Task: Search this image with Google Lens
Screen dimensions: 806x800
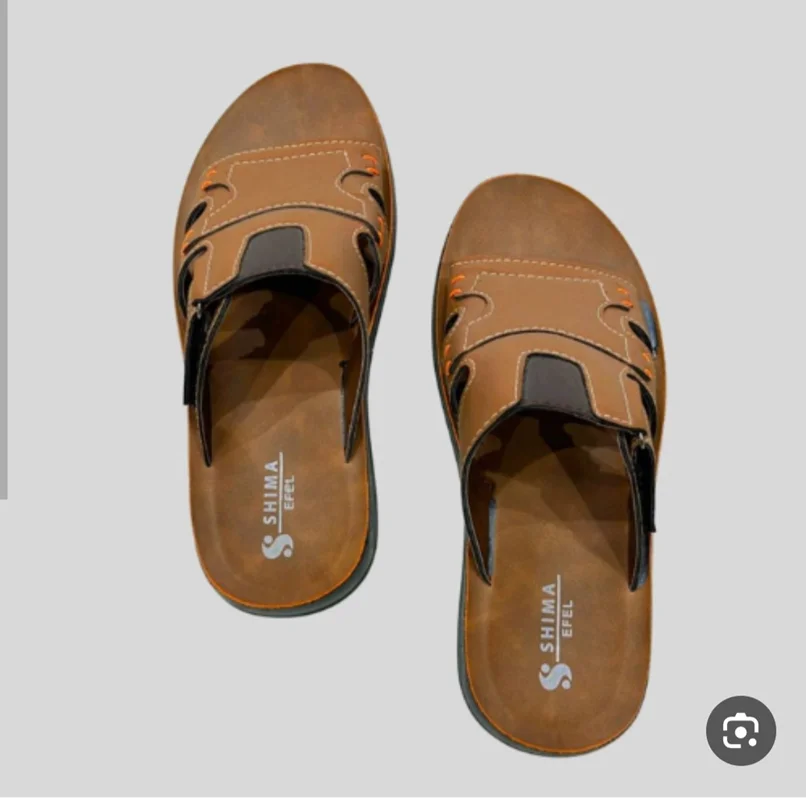Action: point(740,731)
